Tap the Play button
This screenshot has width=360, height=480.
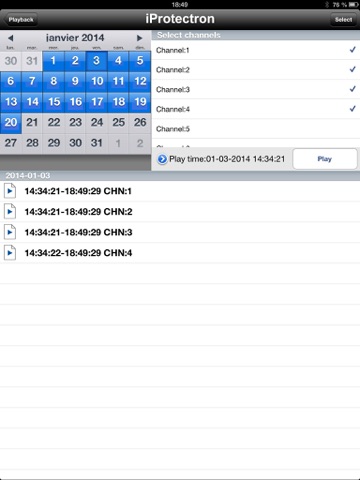325,159
